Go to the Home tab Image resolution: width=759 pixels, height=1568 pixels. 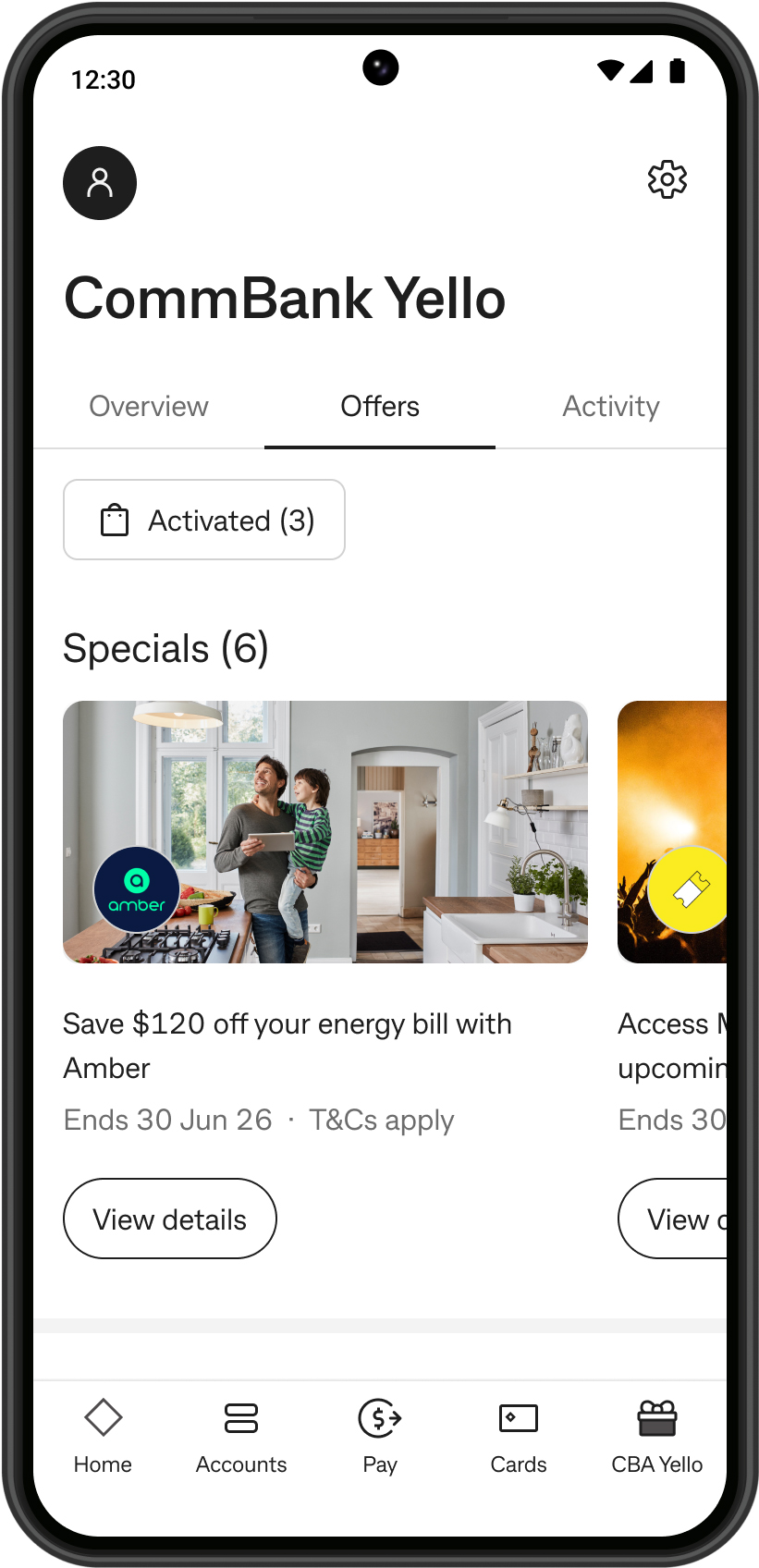pos(103,1436)
